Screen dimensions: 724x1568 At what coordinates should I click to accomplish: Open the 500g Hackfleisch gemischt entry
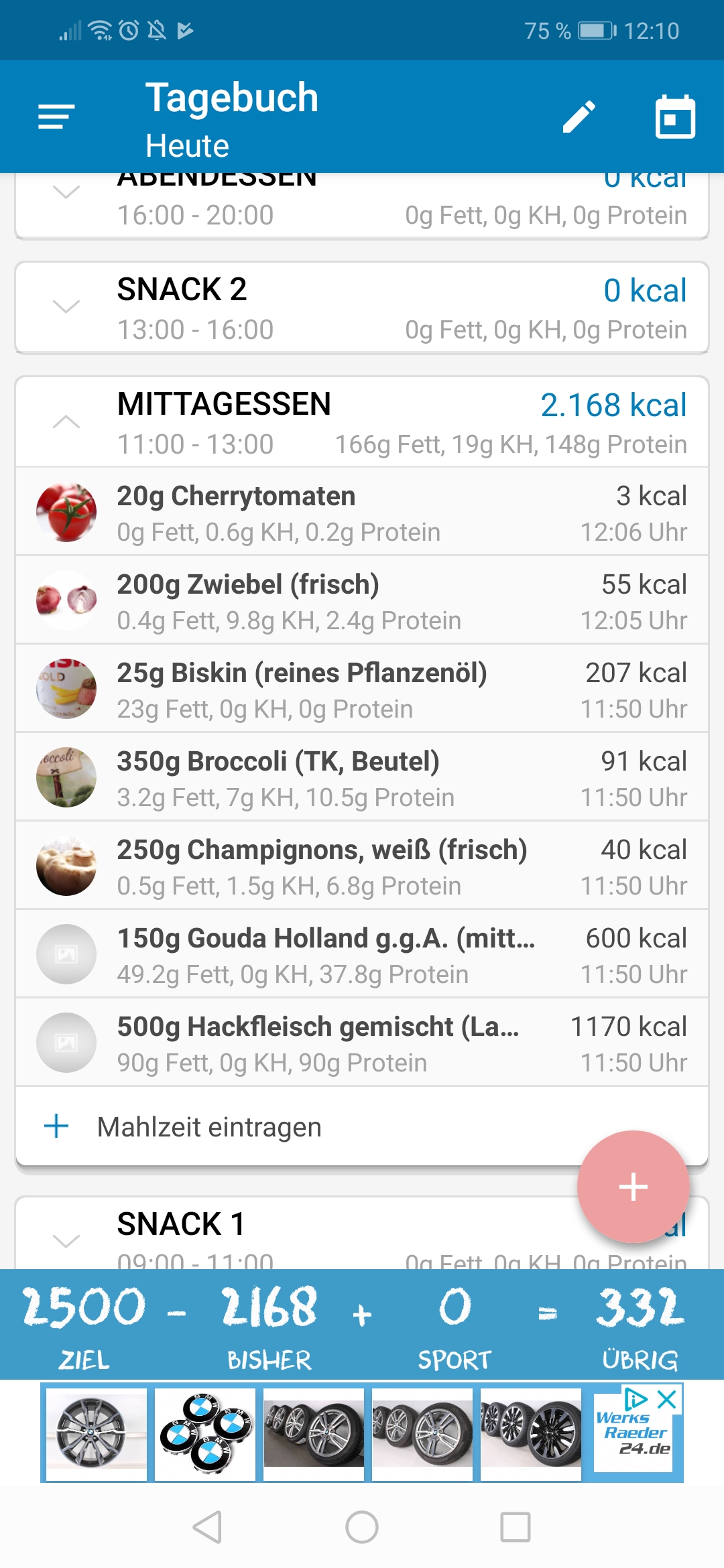coord(362,1043)
